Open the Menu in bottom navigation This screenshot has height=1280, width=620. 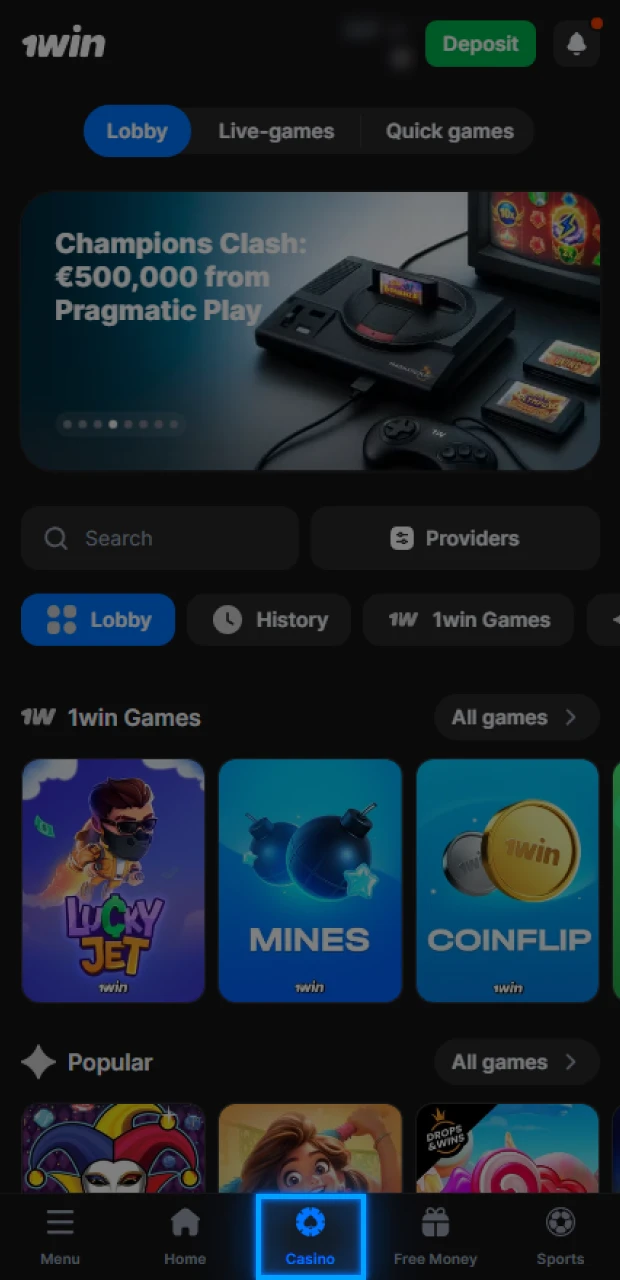point(60,1236)
